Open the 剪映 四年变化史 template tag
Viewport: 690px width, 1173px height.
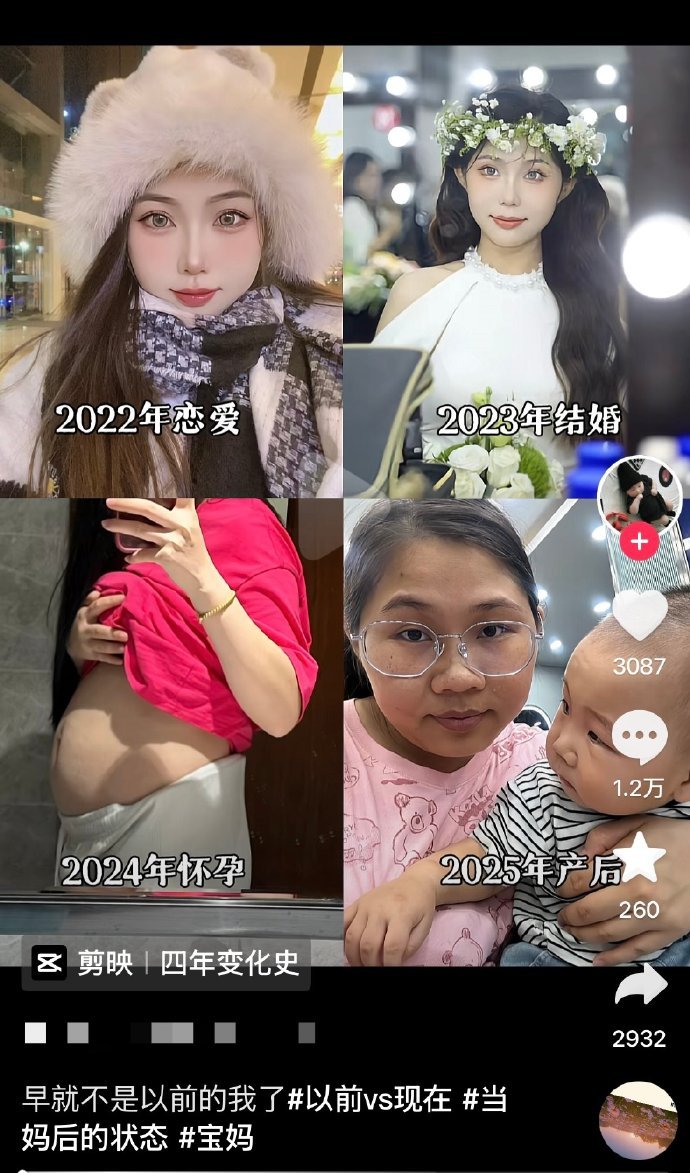[x=165, y=964]
